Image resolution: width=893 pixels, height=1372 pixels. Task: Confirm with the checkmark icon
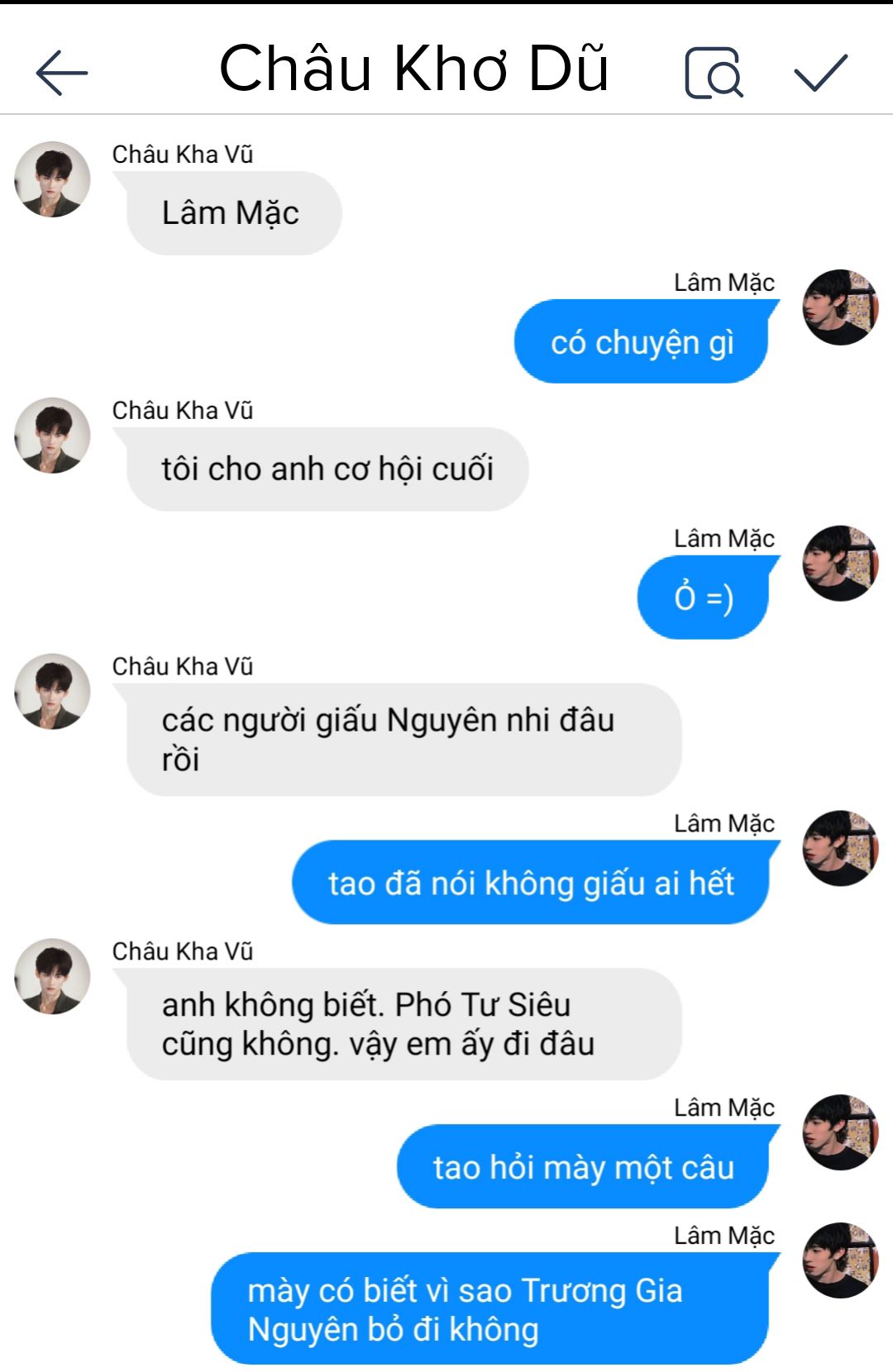pos(820,73)
